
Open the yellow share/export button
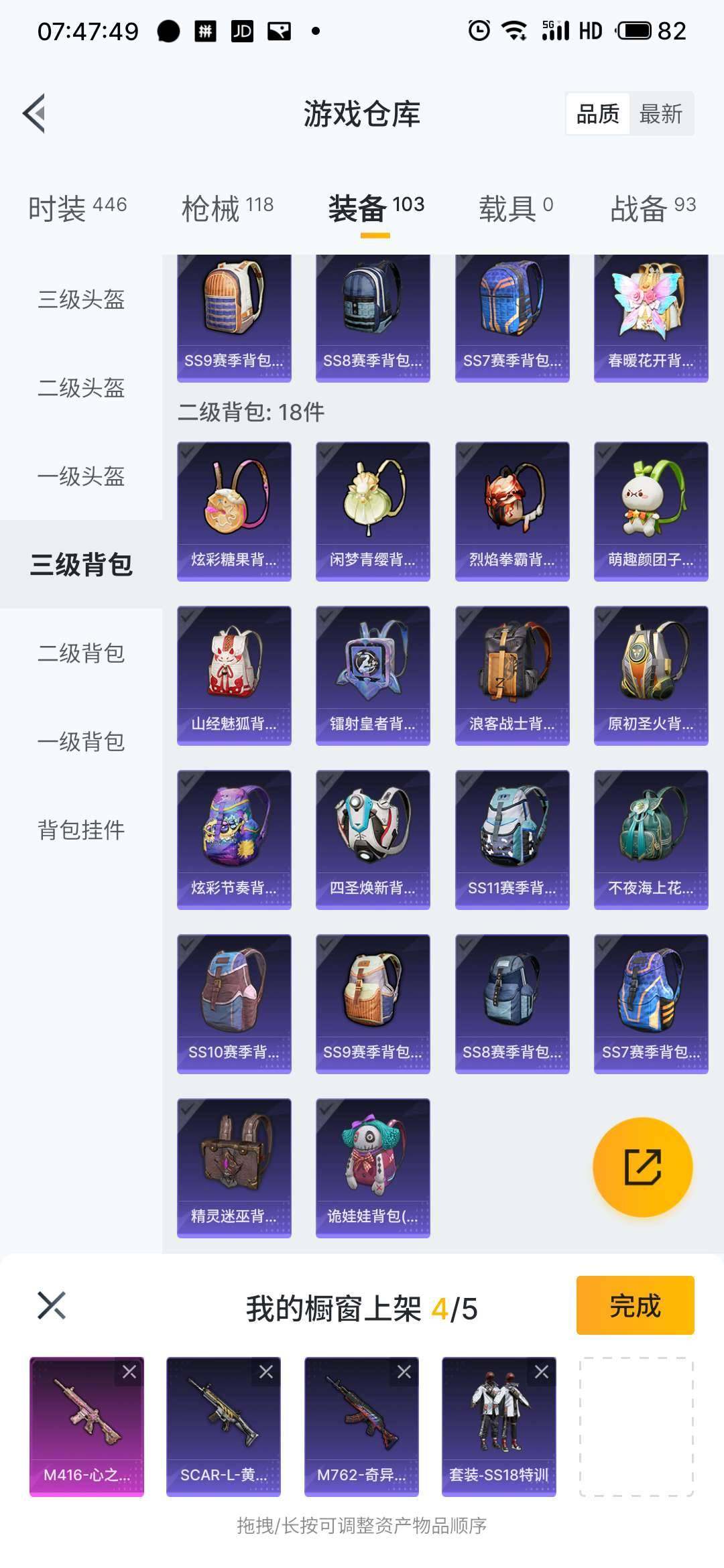click(642, 1167)
